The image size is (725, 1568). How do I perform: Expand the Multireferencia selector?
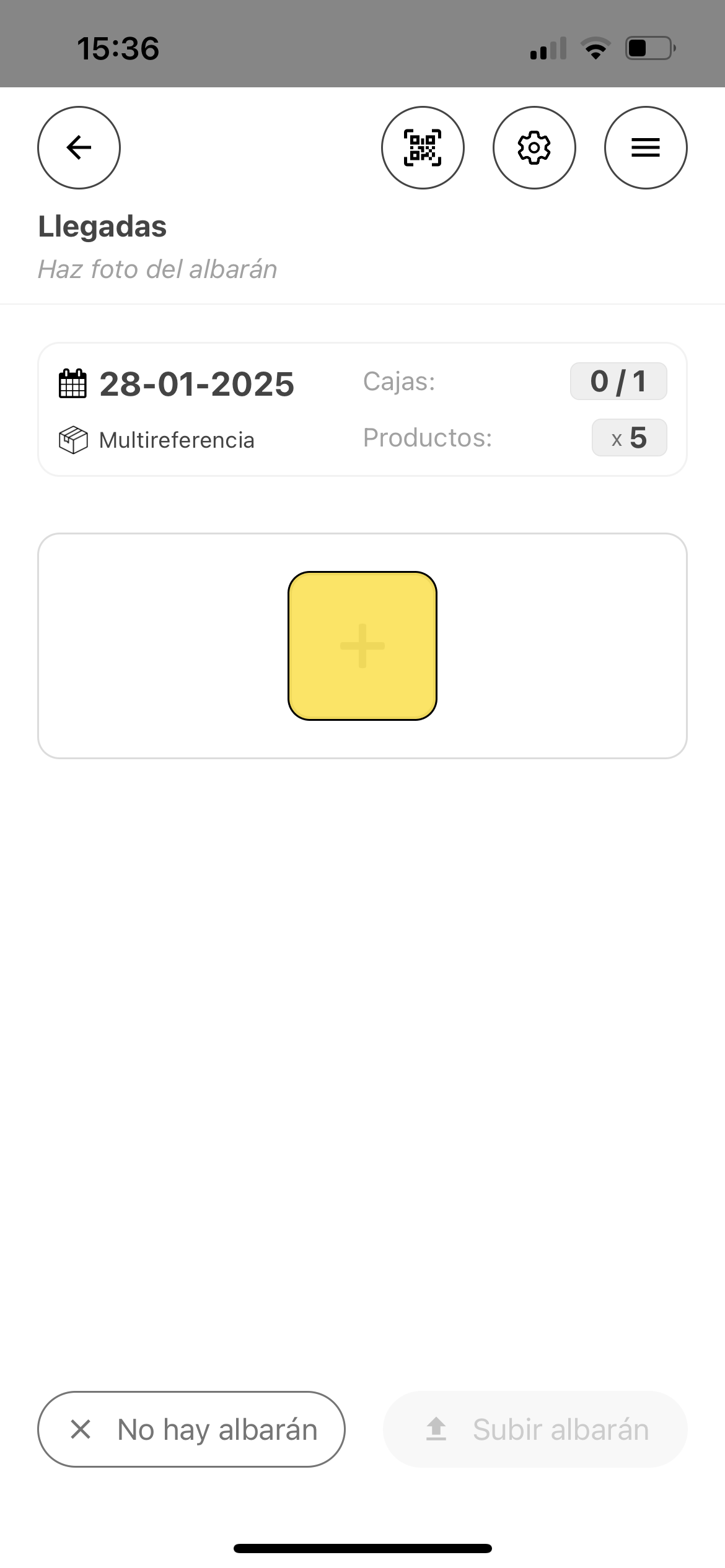click(x=177, y=440)
